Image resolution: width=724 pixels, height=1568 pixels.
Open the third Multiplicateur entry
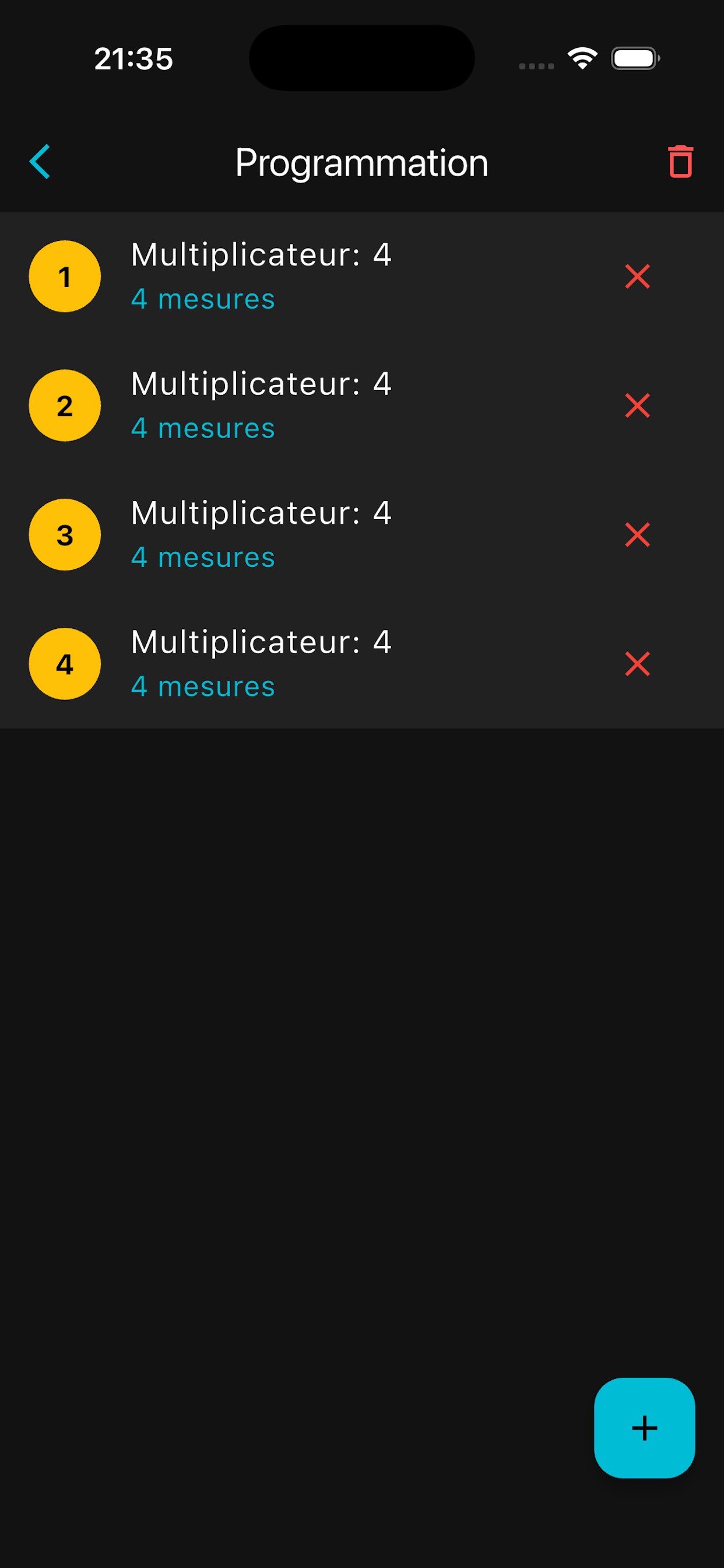coord(262,513)
